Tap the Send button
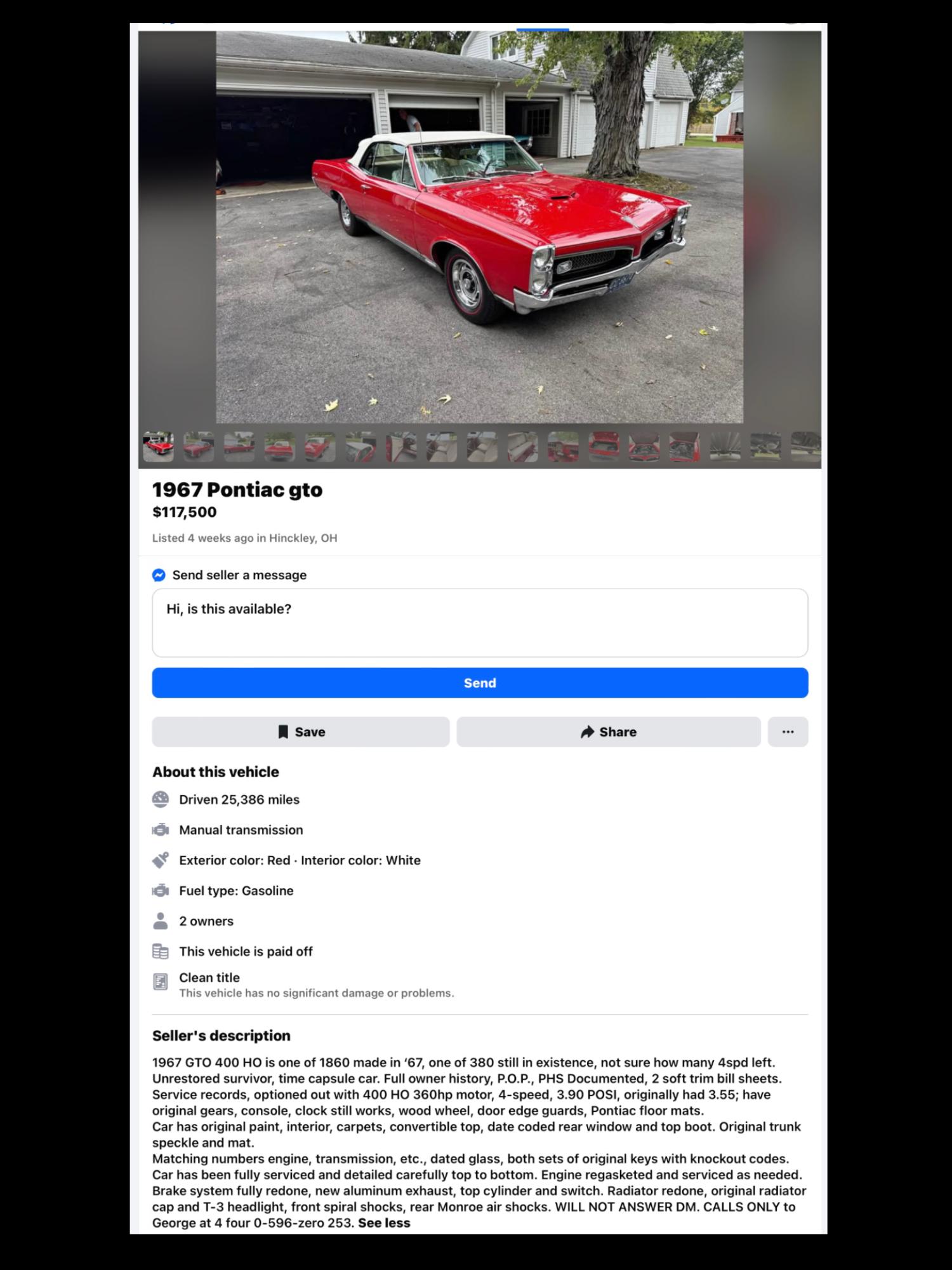This screenshot has width=952, height=1270. tap(480, 683)
